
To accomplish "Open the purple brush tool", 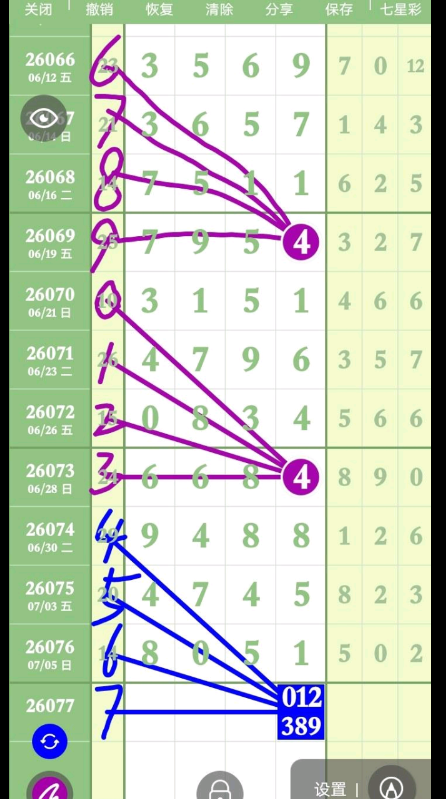I will [49, 787].
